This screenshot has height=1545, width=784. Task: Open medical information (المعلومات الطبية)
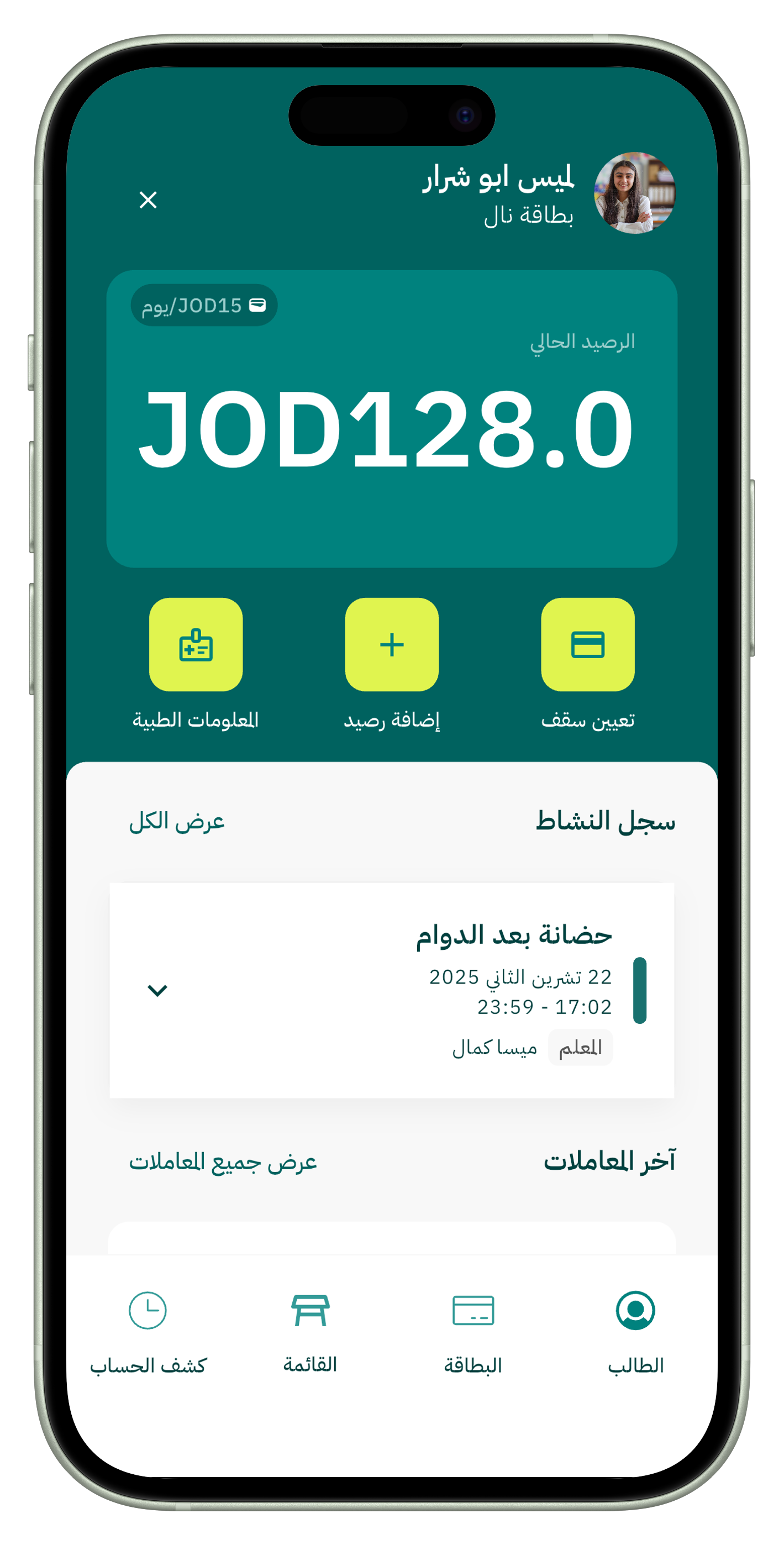196,645
